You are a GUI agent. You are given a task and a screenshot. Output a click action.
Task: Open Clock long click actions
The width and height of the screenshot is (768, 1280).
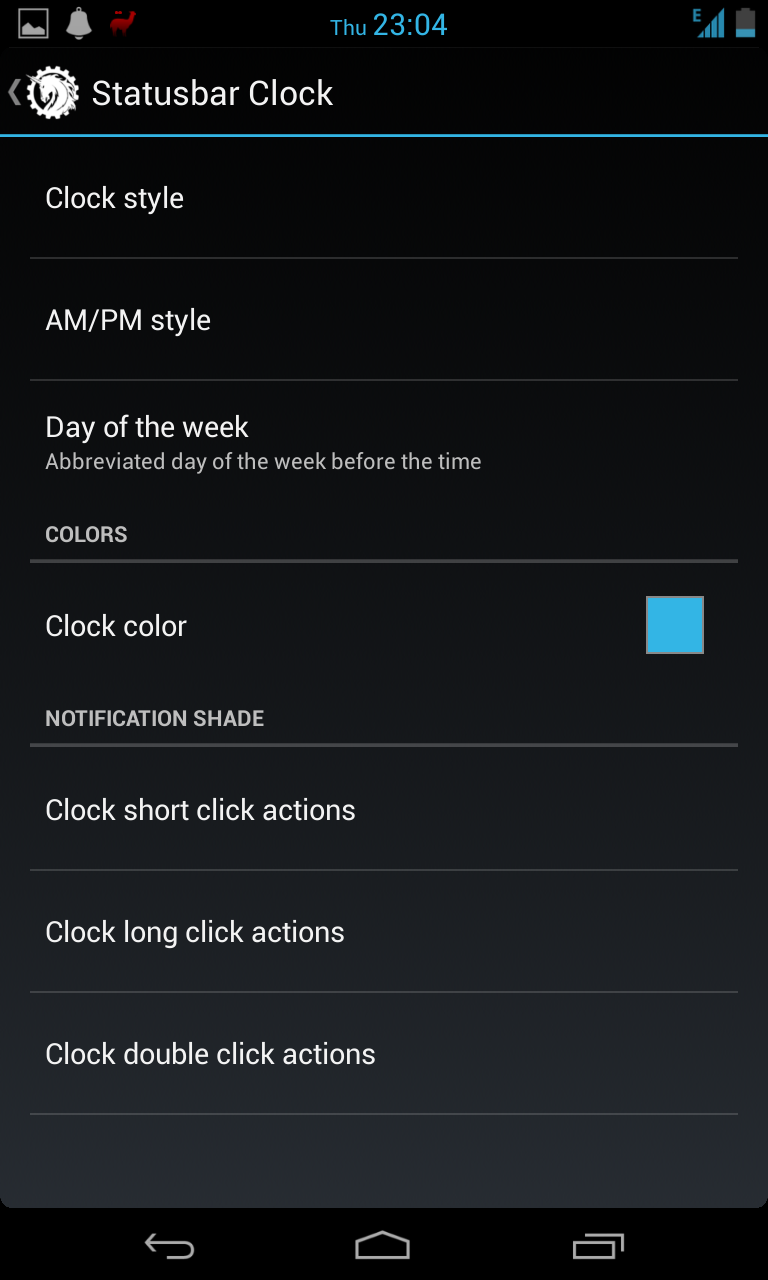tap(194, 931)
